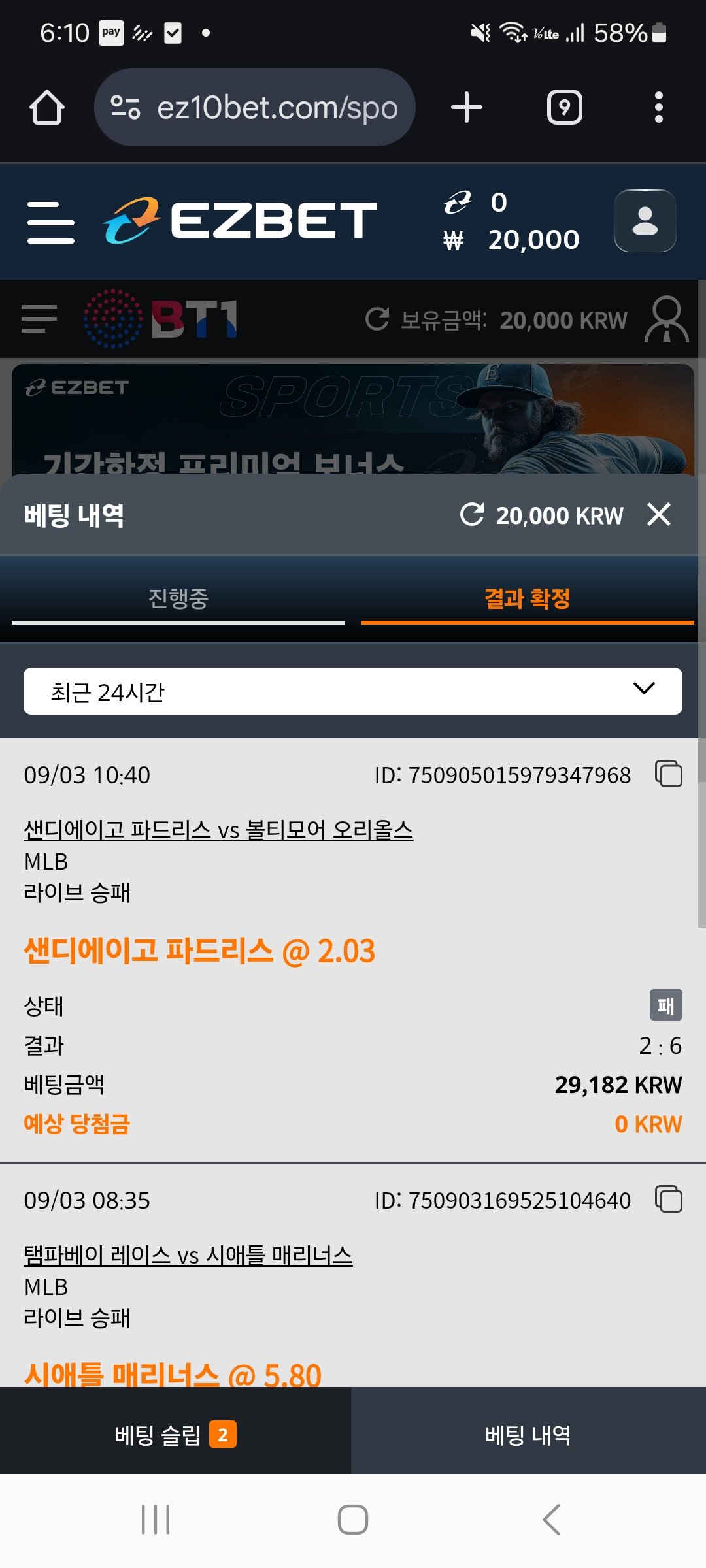This screenshot has width=706, height=1568.
Task: Copy bet ID 7509050159793479​68
Action: tap(669, 774)
